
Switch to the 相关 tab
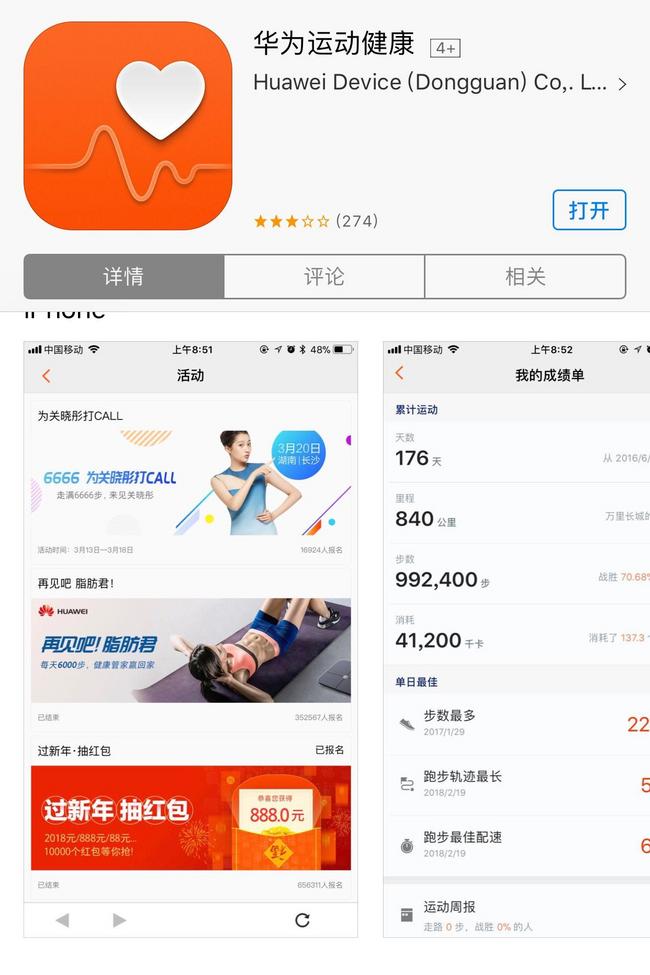tap(525, 276)
